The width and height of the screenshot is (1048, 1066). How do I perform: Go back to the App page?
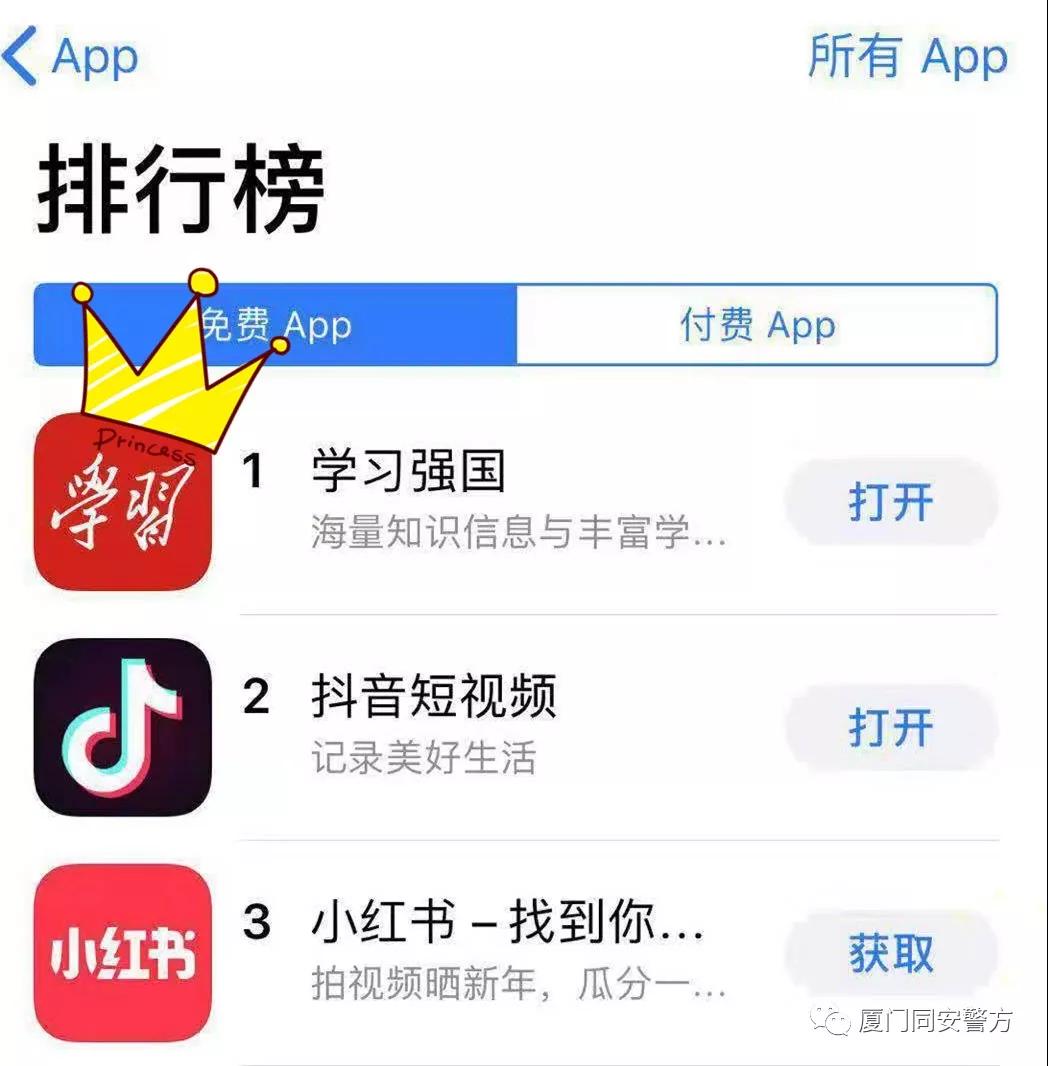tap(70, 57)
